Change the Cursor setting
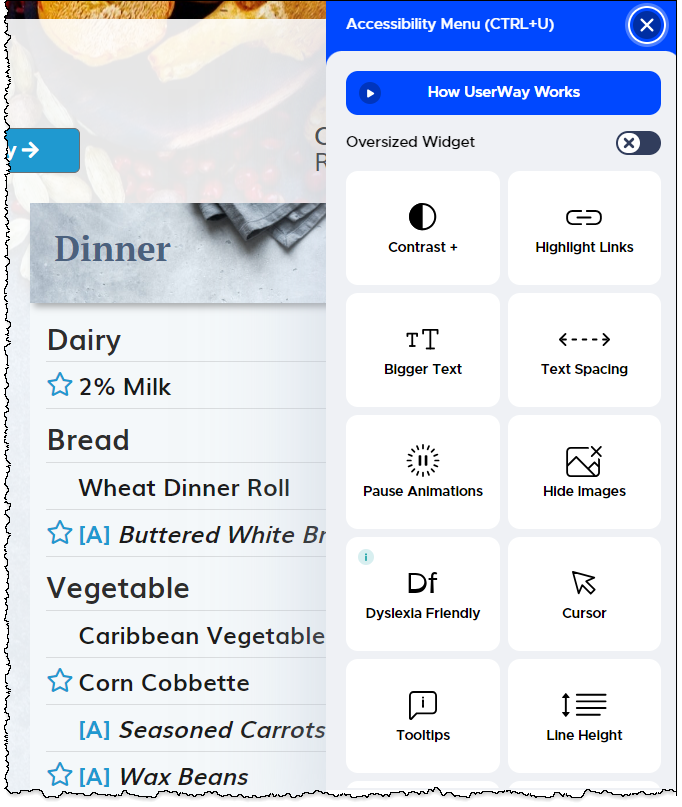Screen dimensions: 682x807 point(584,594)
